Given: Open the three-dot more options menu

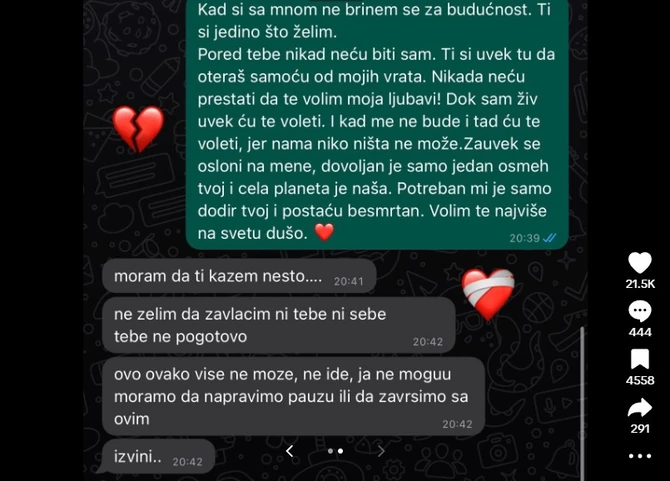Looking at the screenshot, I should 640,456.
